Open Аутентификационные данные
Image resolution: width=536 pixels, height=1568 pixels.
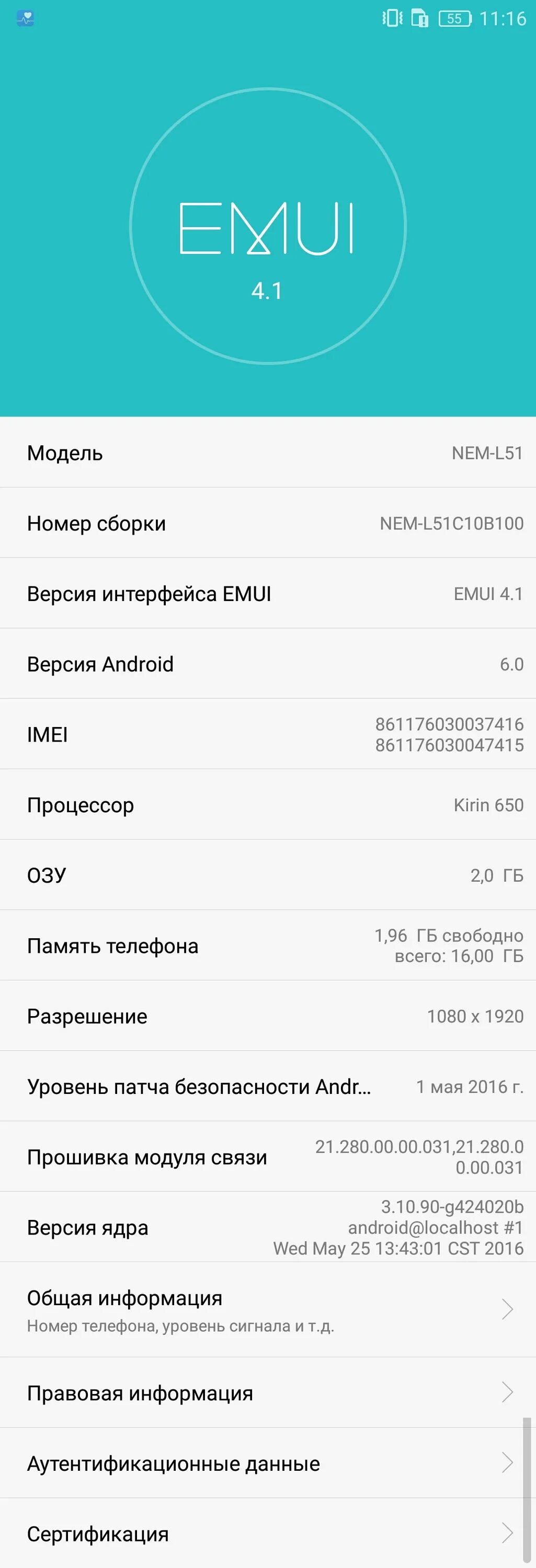(x=268, y=1463)
